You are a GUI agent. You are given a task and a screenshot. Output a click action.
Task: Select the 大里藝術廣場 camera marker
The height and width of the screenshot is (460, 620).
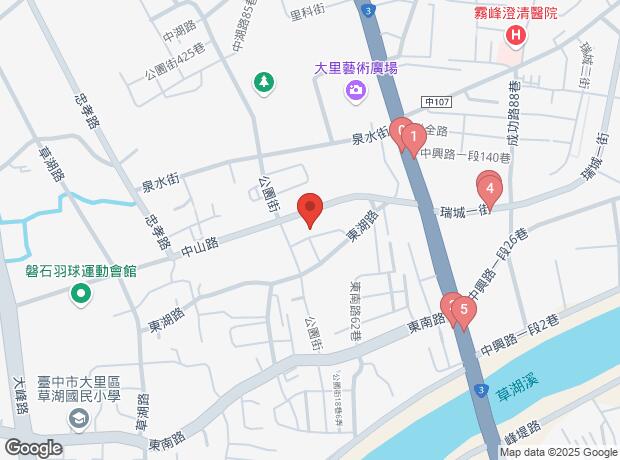point(355,92)
